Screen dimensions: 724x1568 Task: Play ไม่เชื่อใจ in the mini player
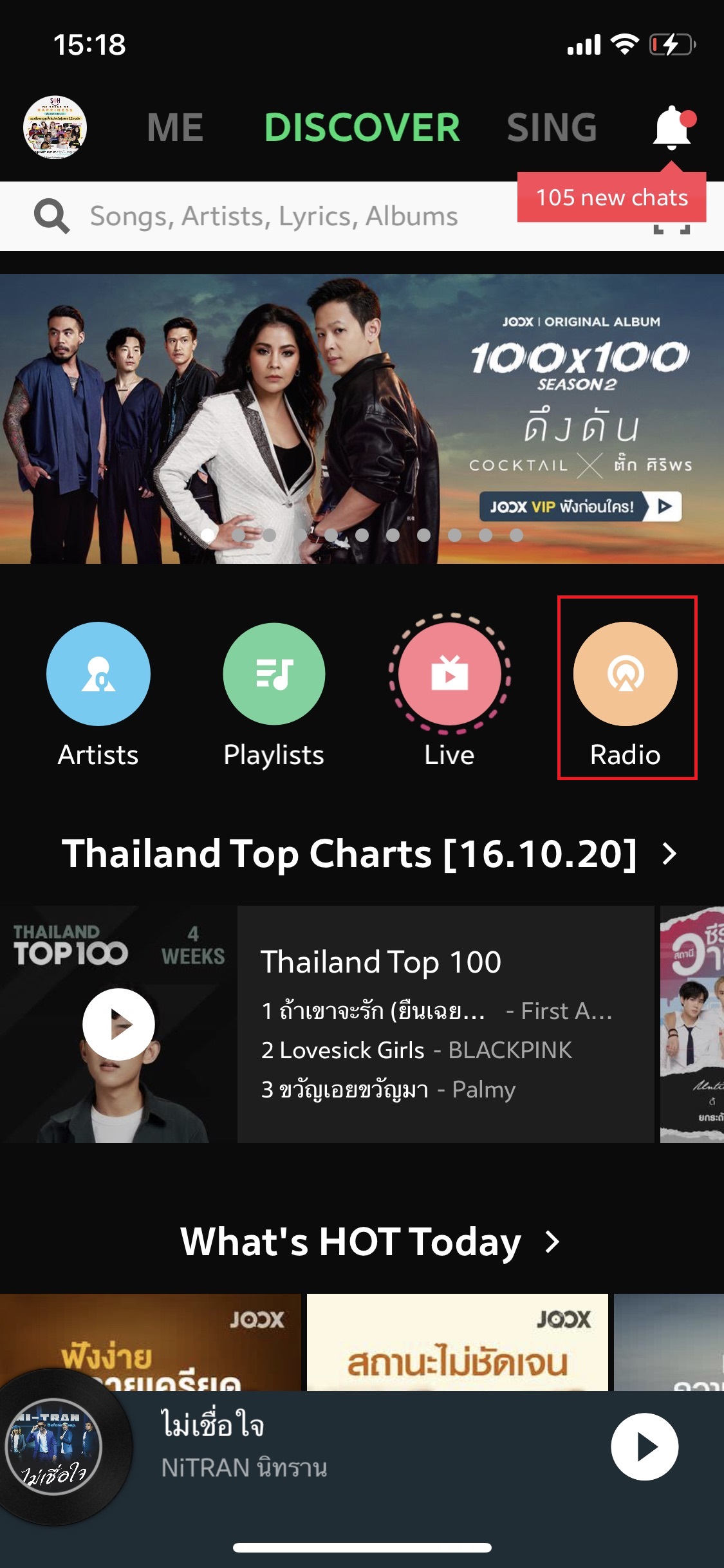click(644, 1446)
